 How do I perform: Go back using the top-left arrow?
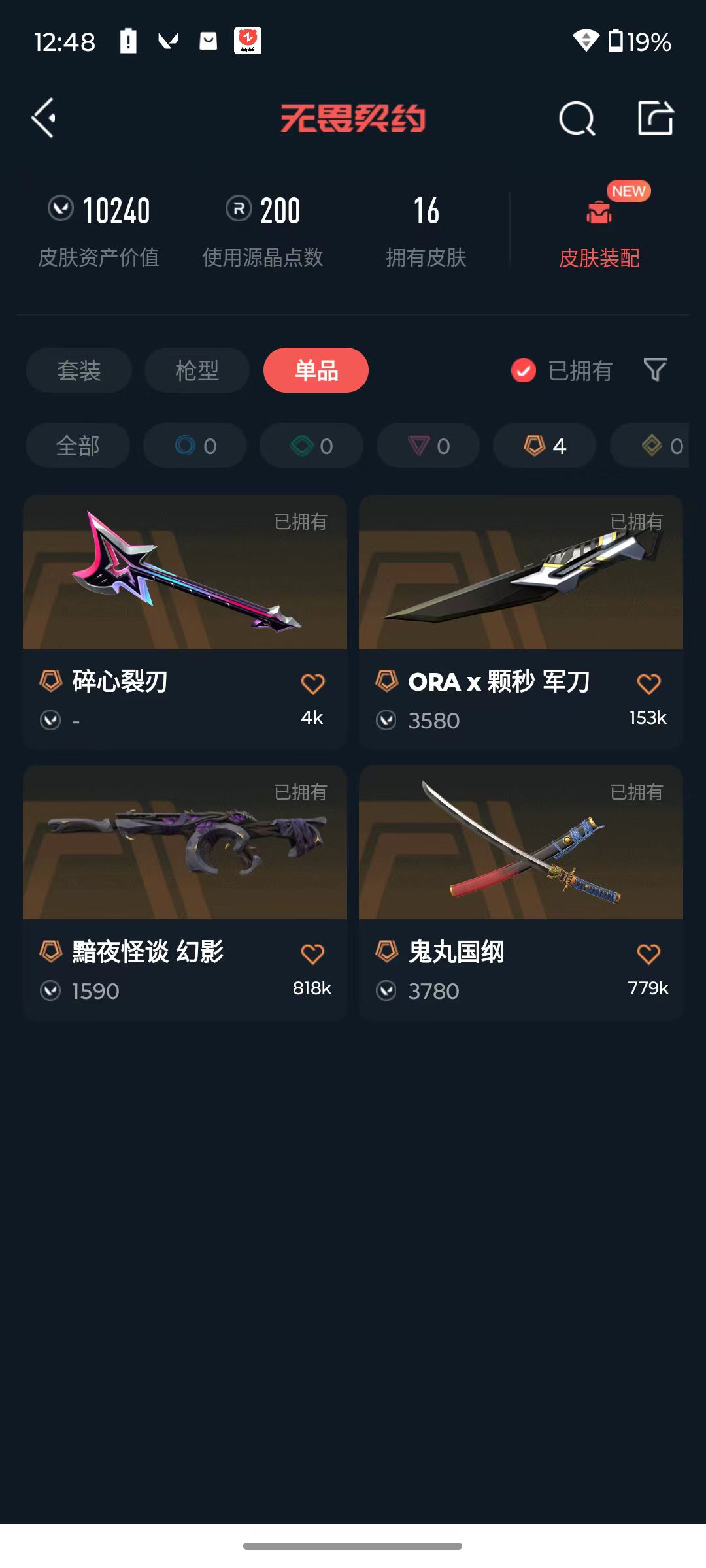point(44,118)
